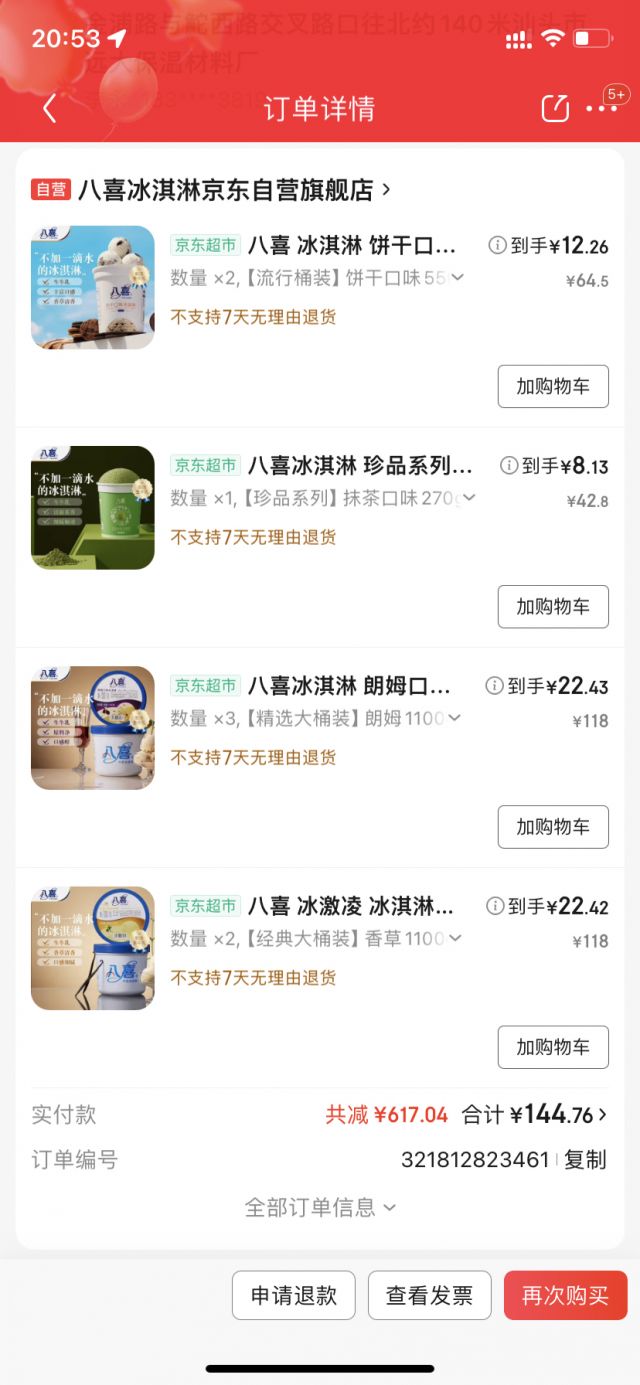Apply for a refund with 申请退款
640x1385 pixels.
294,1295
